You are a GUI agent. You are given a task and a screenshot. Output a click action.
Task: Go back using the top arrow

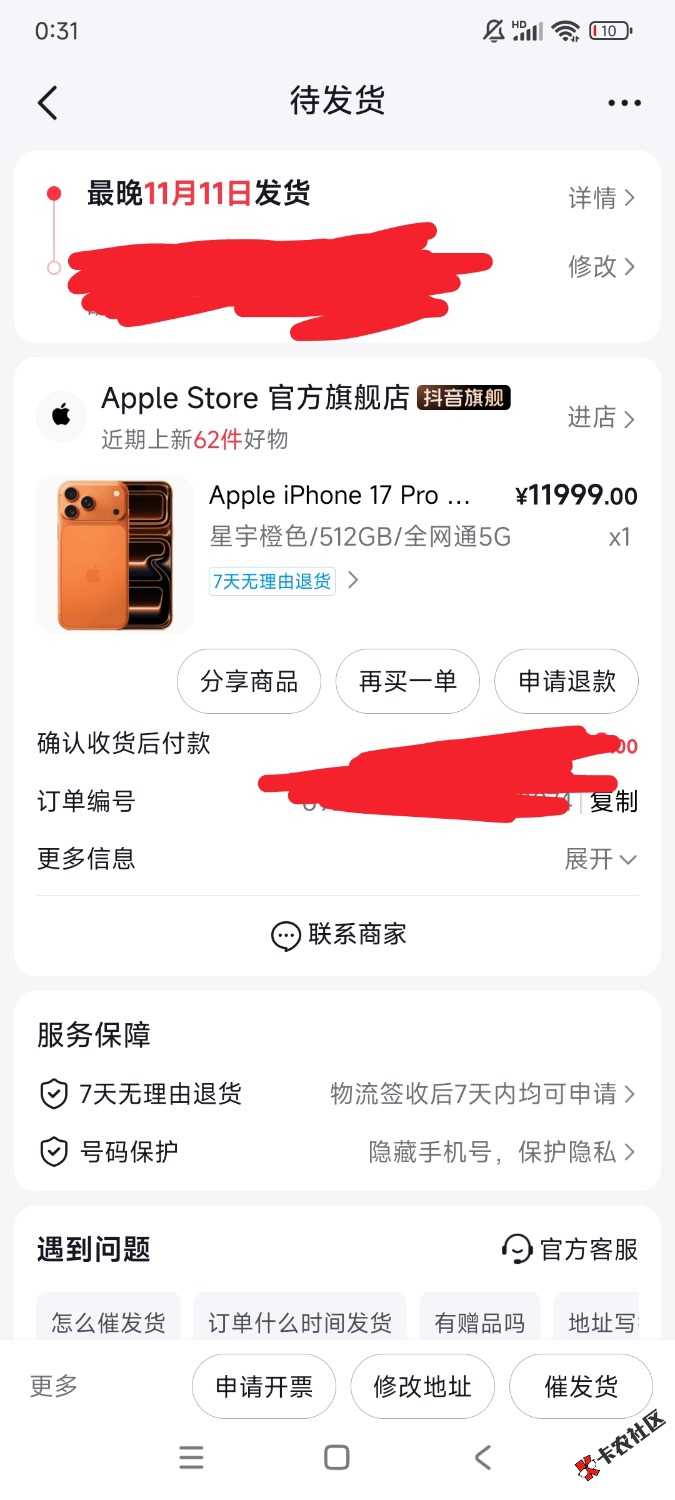pyautogui.click(x=48, y=102)
